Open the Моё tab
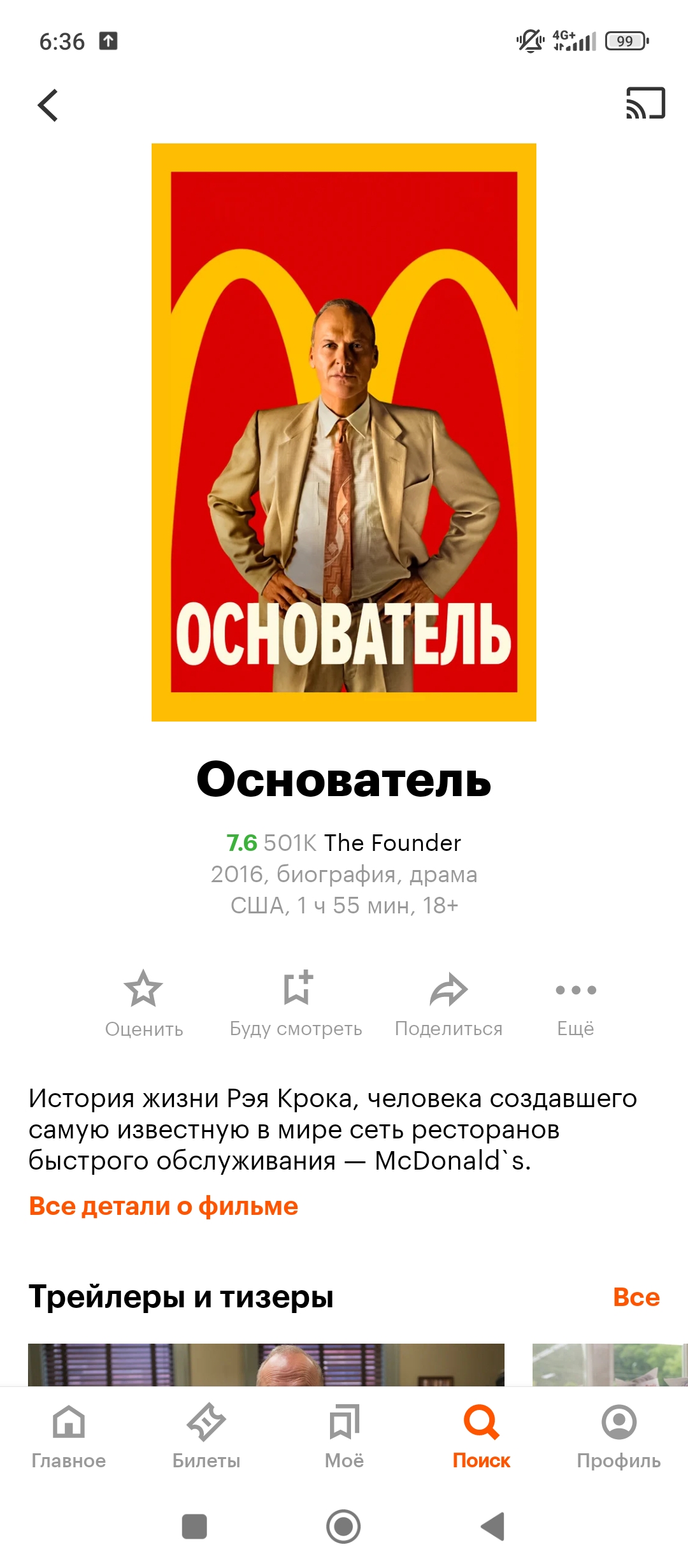Screen dimensions: 688x1568 (344, 1435)
